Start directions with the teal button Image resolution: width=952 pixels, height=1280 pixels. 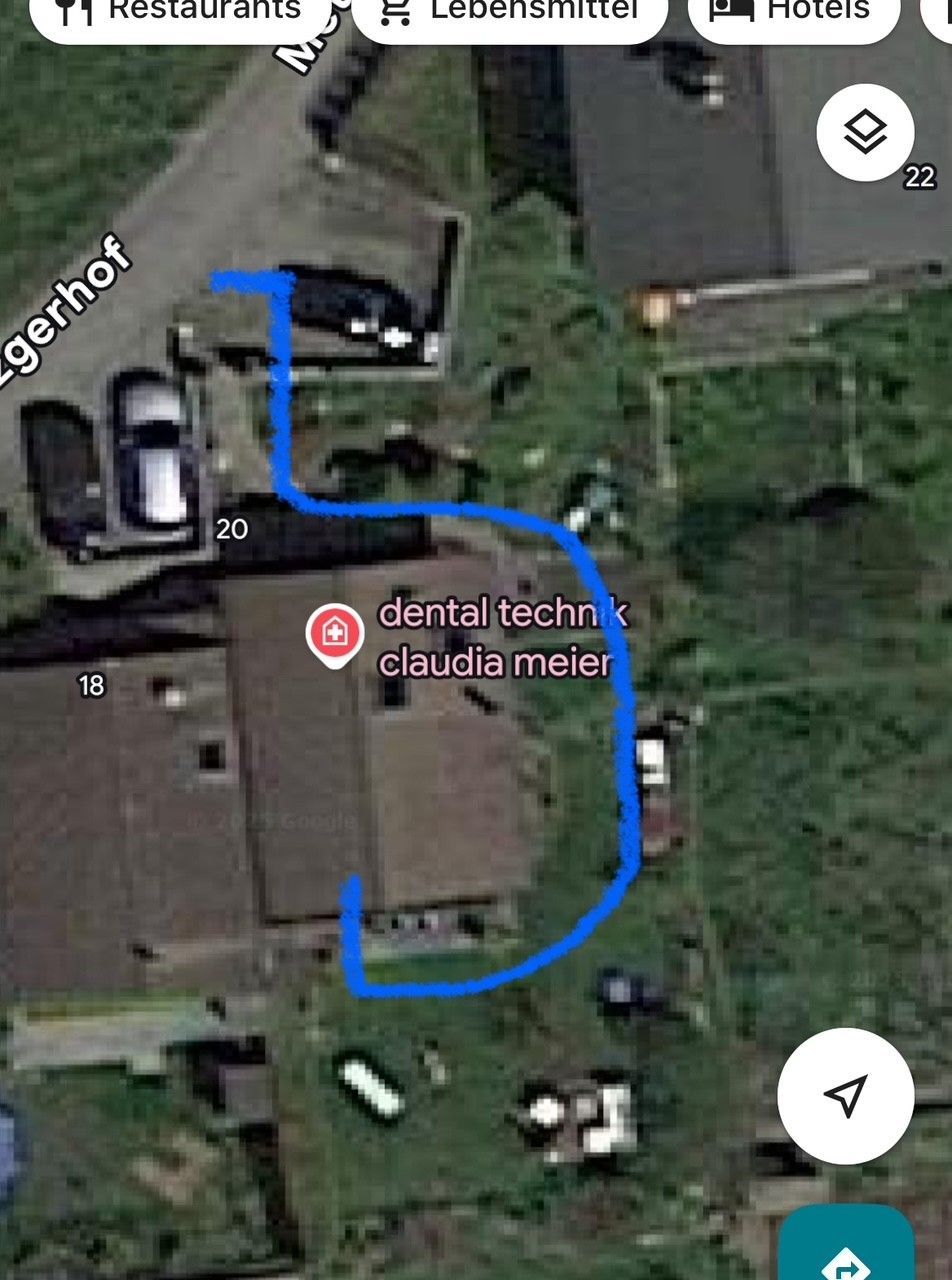846,1250
